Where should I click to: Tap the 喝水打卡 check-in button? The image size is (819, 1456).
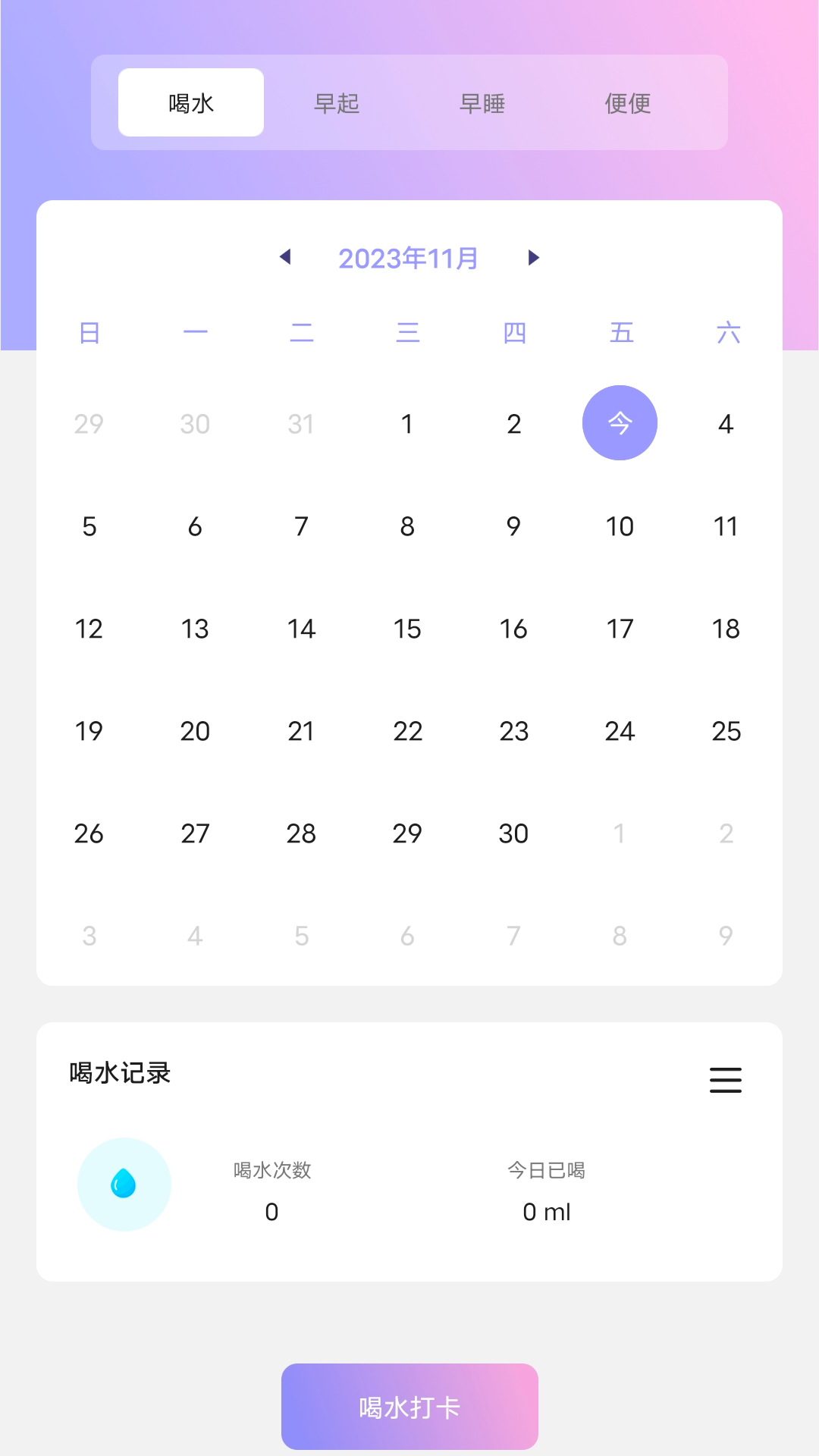(409, 1407)
